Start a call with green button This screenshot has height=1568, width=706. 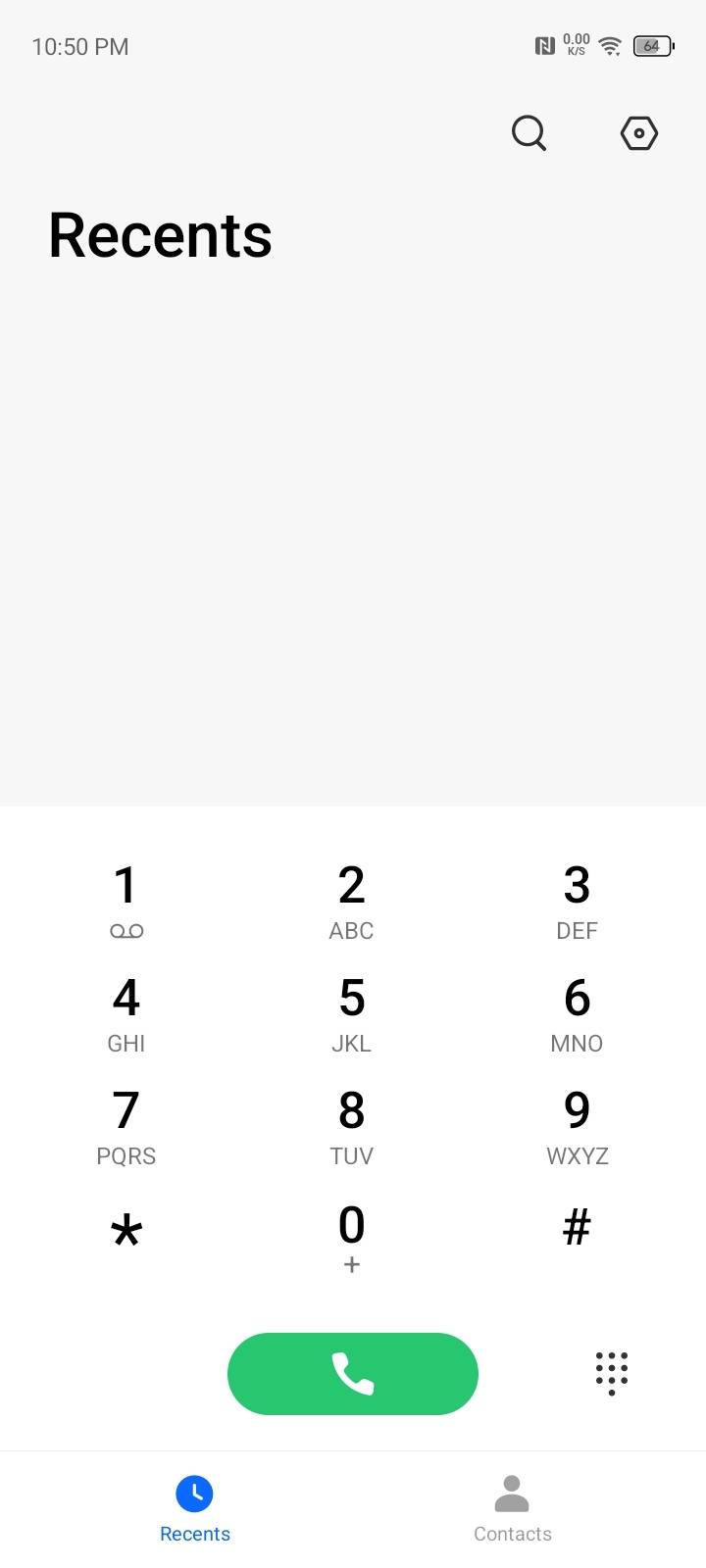pos(353,1373)
